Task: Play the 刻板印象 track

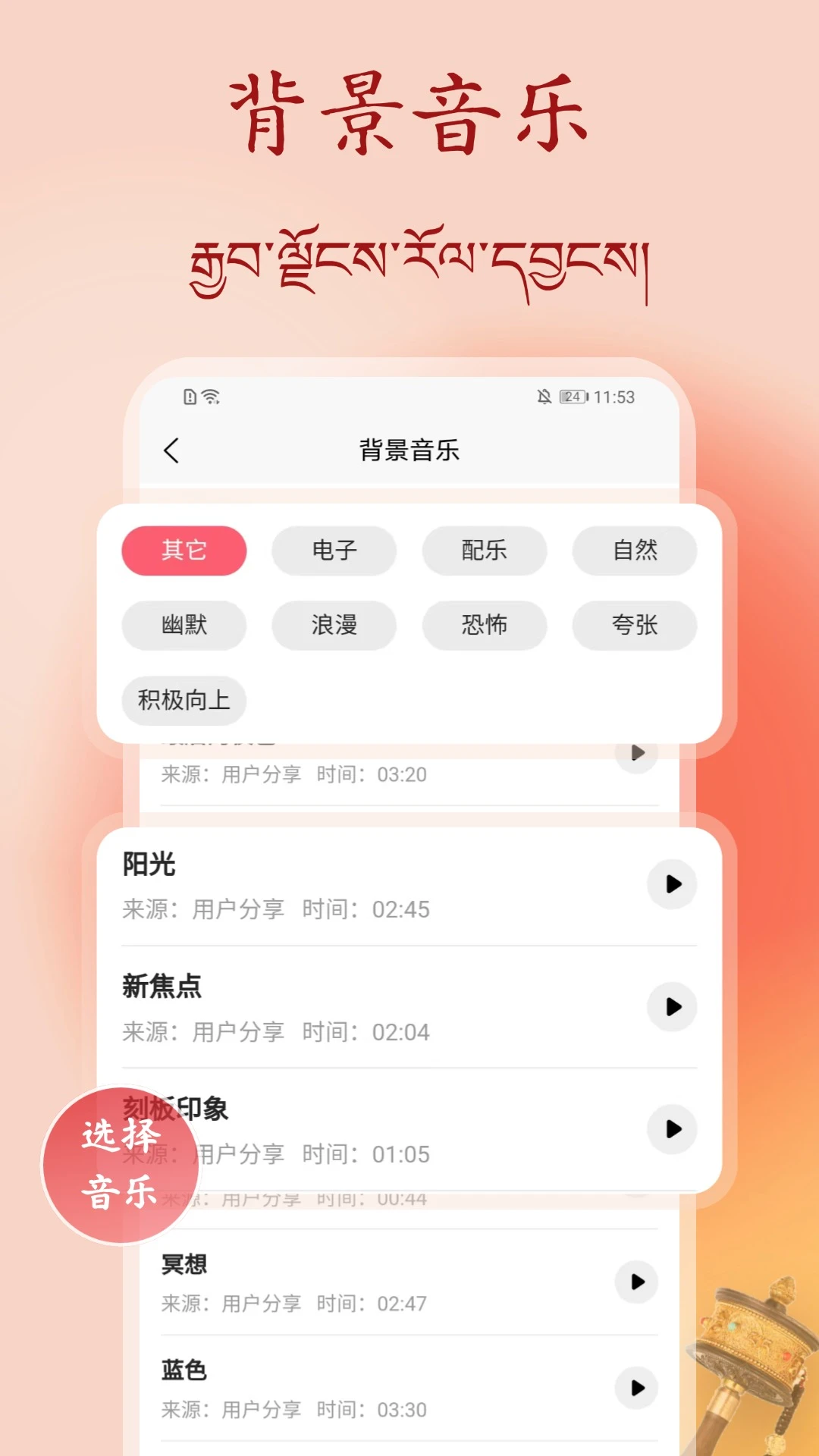Action: tap(670, 1129)
